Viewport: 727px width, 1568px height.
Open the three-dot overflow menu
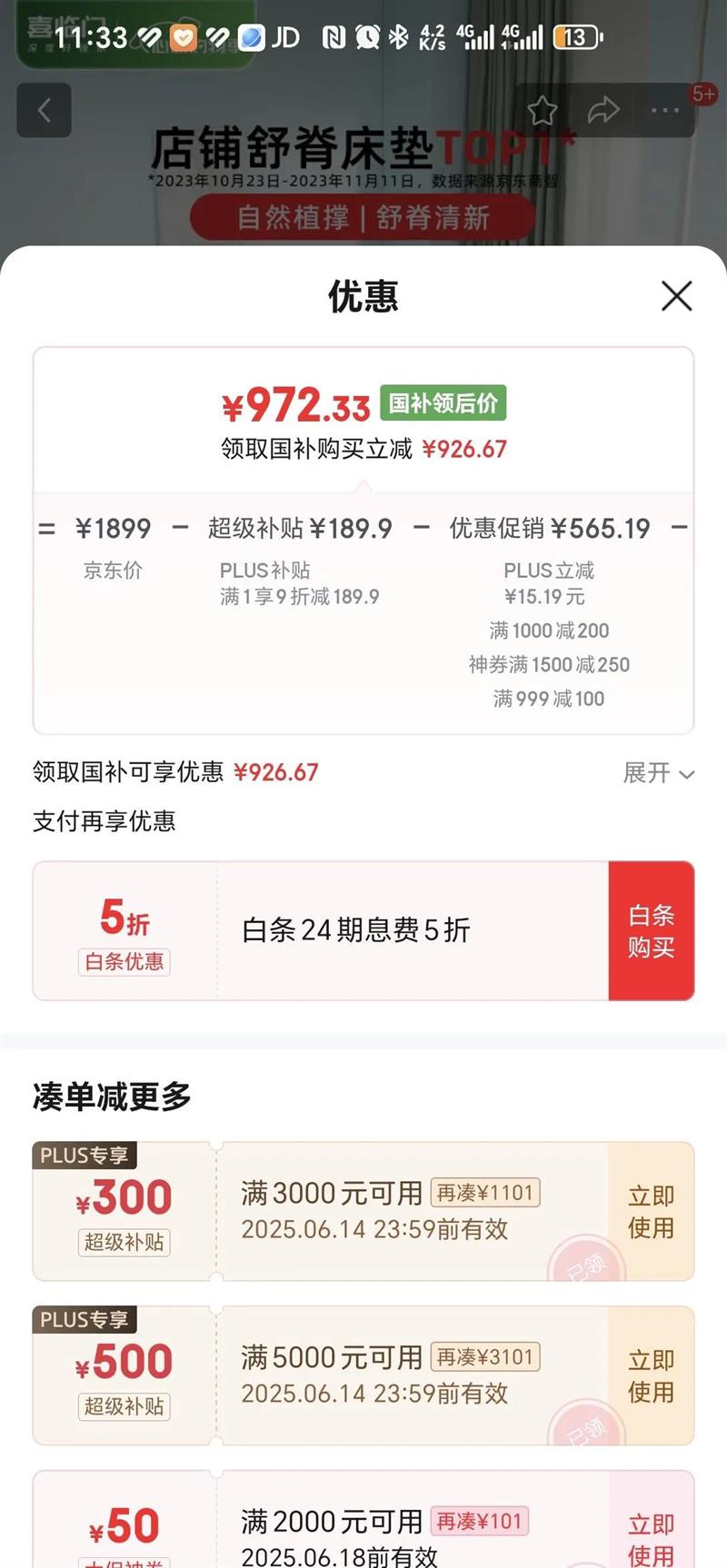665,111
